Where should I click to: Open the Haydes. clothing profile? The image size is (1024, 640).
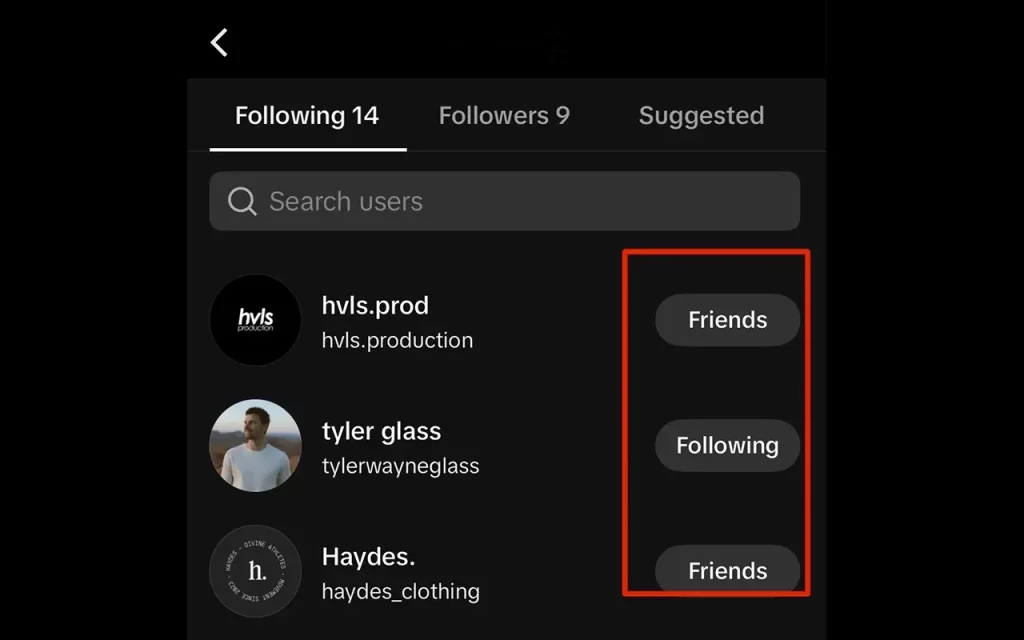pos(400,572)
